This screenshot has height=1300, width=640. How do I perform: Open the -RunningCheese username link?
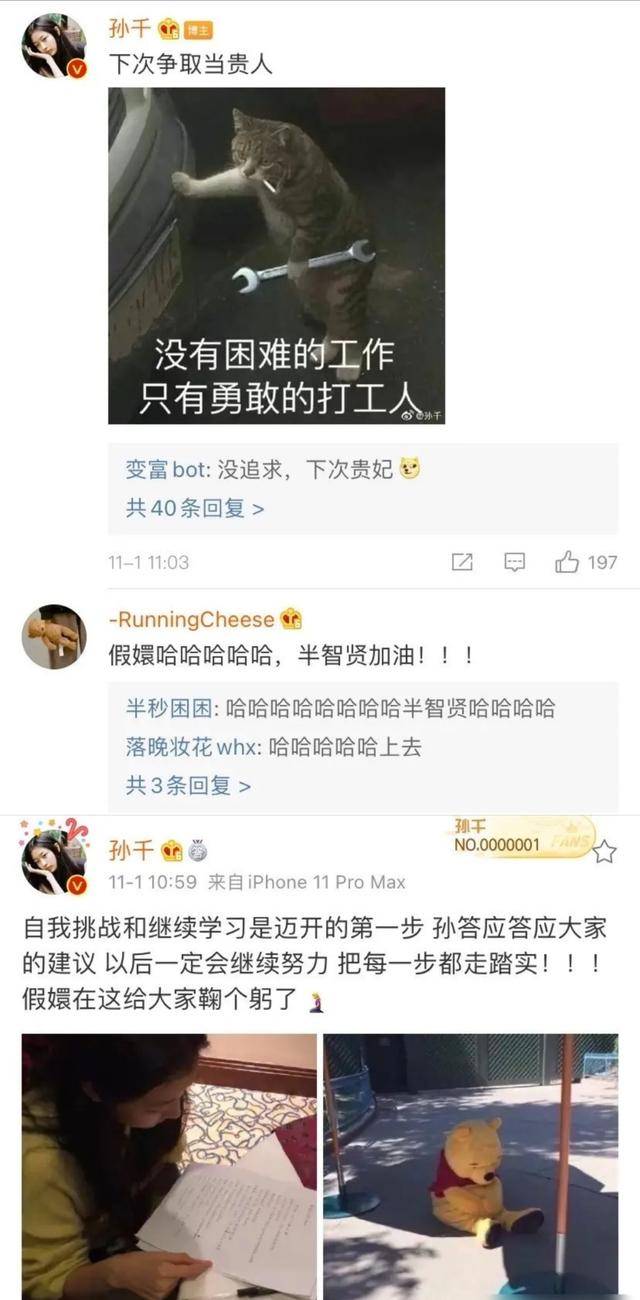click(x=191, y=619)
